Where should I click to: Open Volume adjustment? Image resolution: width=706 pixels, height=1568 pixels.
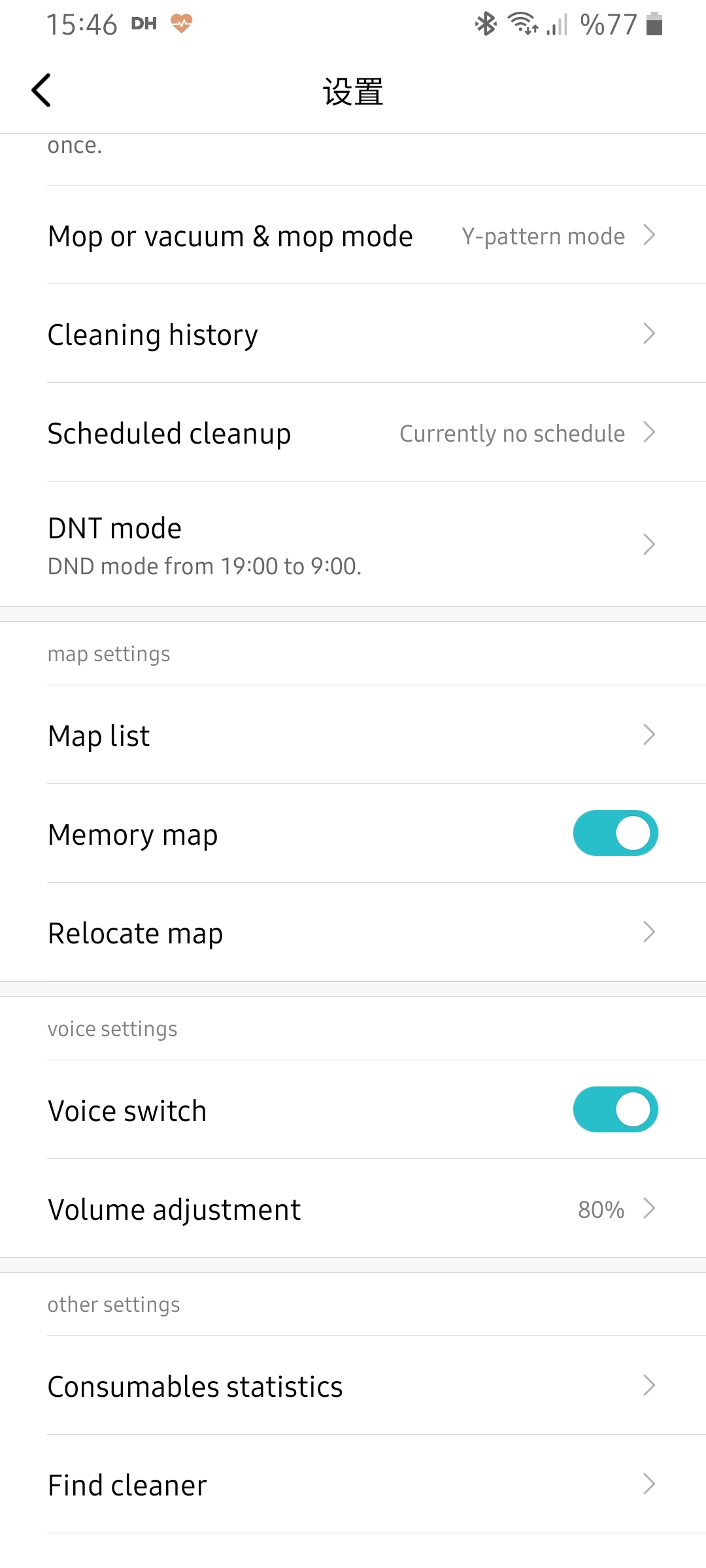coord(353,1209)
